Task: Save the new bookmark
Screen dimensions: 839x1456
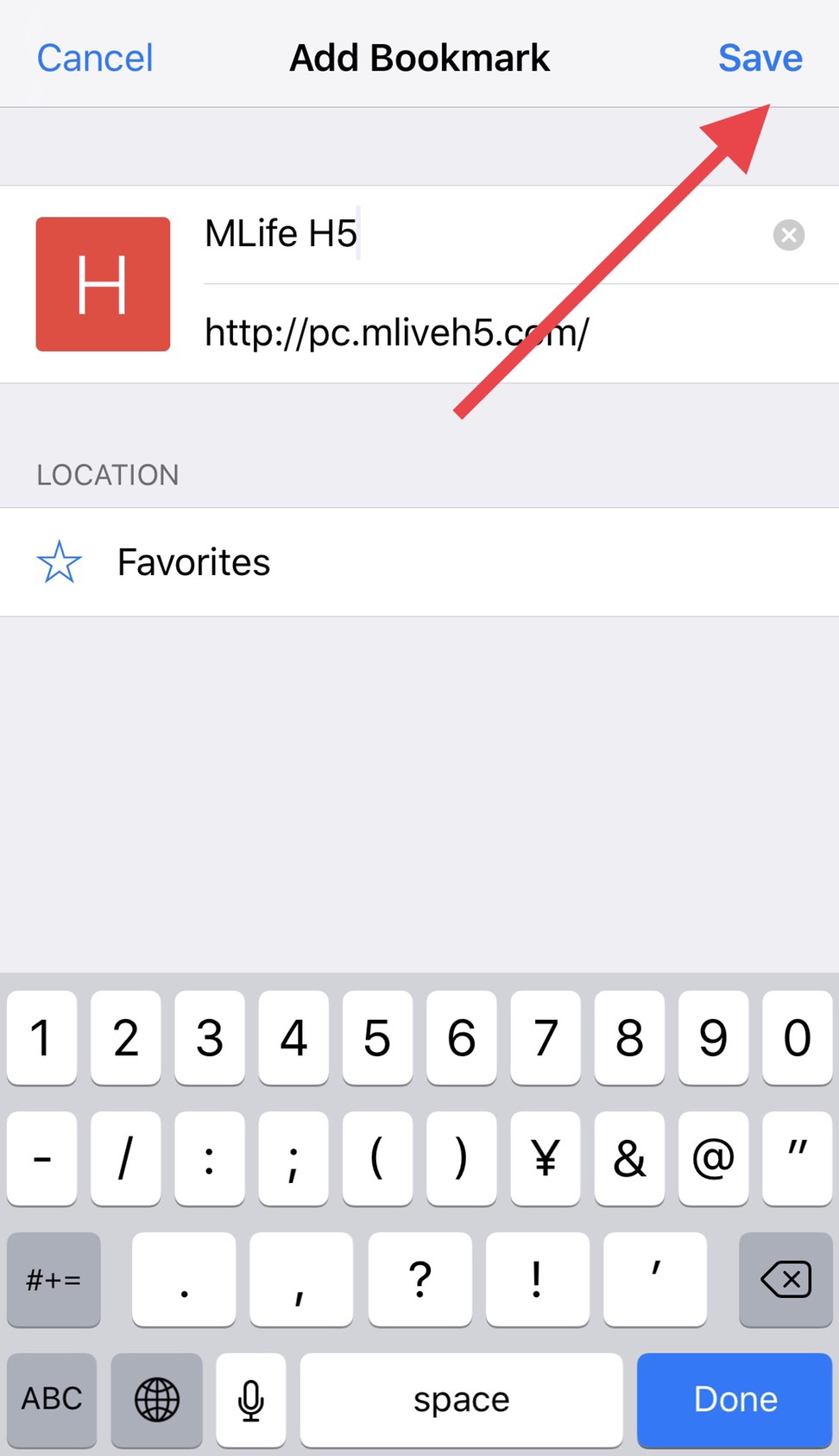Action: pyautogui.click(x=760, y=59)
